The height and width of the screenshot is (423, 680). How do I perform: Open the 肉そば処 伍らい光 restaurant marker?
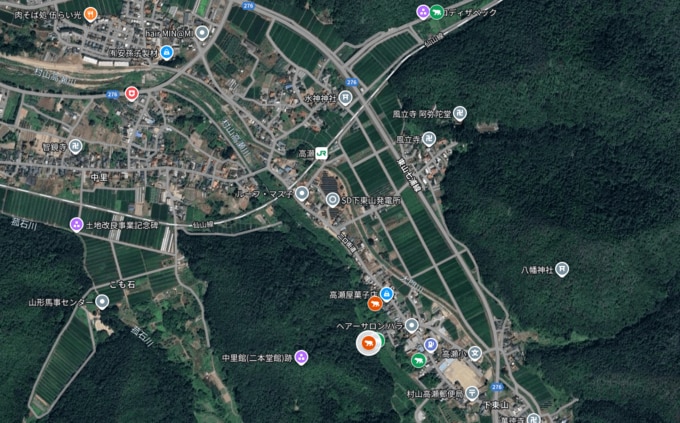90,13
